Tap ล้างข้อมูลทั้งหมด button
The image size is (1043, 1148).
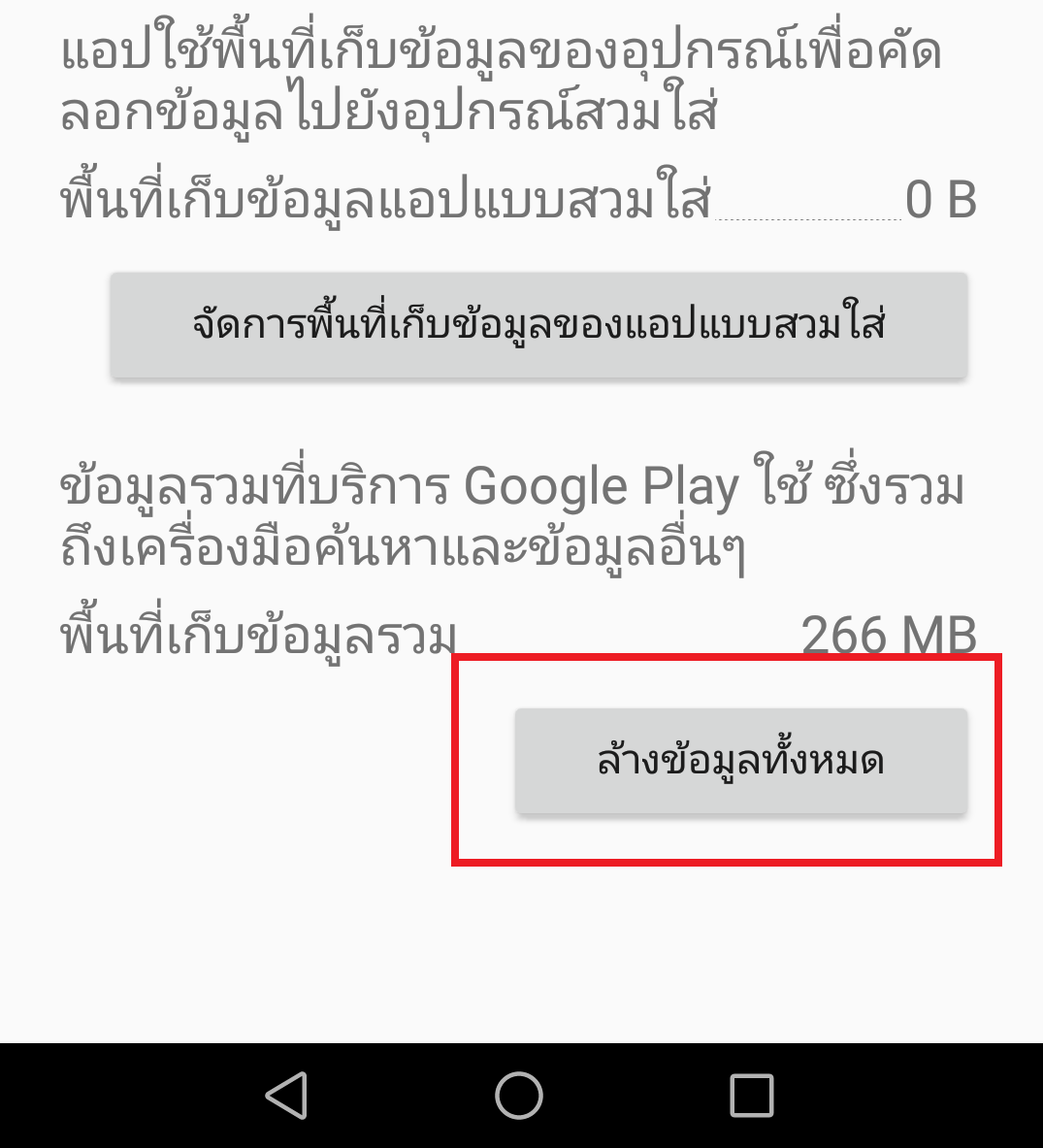[740, 761]
